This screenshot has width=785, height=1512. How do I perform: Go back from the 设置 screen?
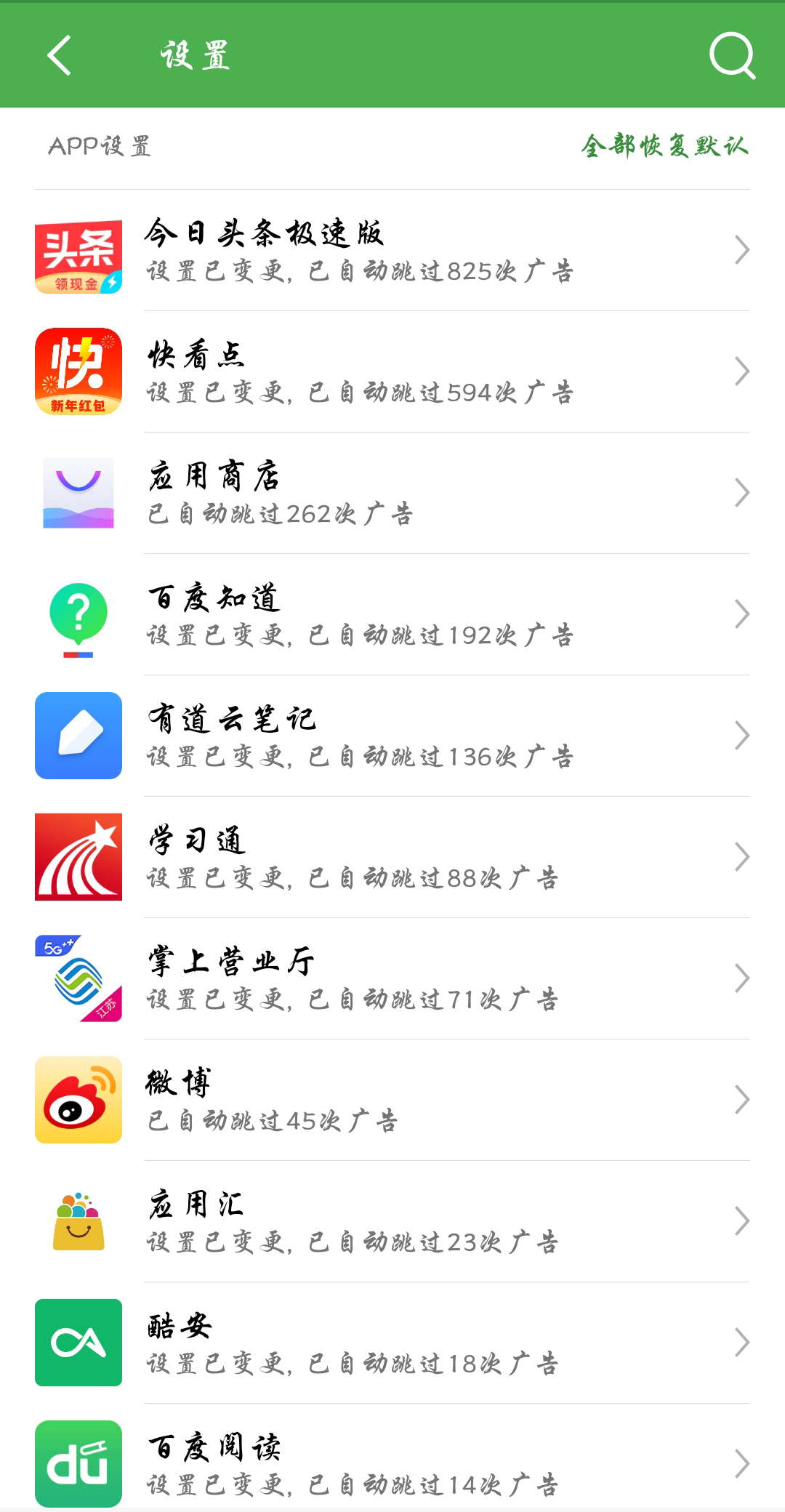(x=60, y=55)
